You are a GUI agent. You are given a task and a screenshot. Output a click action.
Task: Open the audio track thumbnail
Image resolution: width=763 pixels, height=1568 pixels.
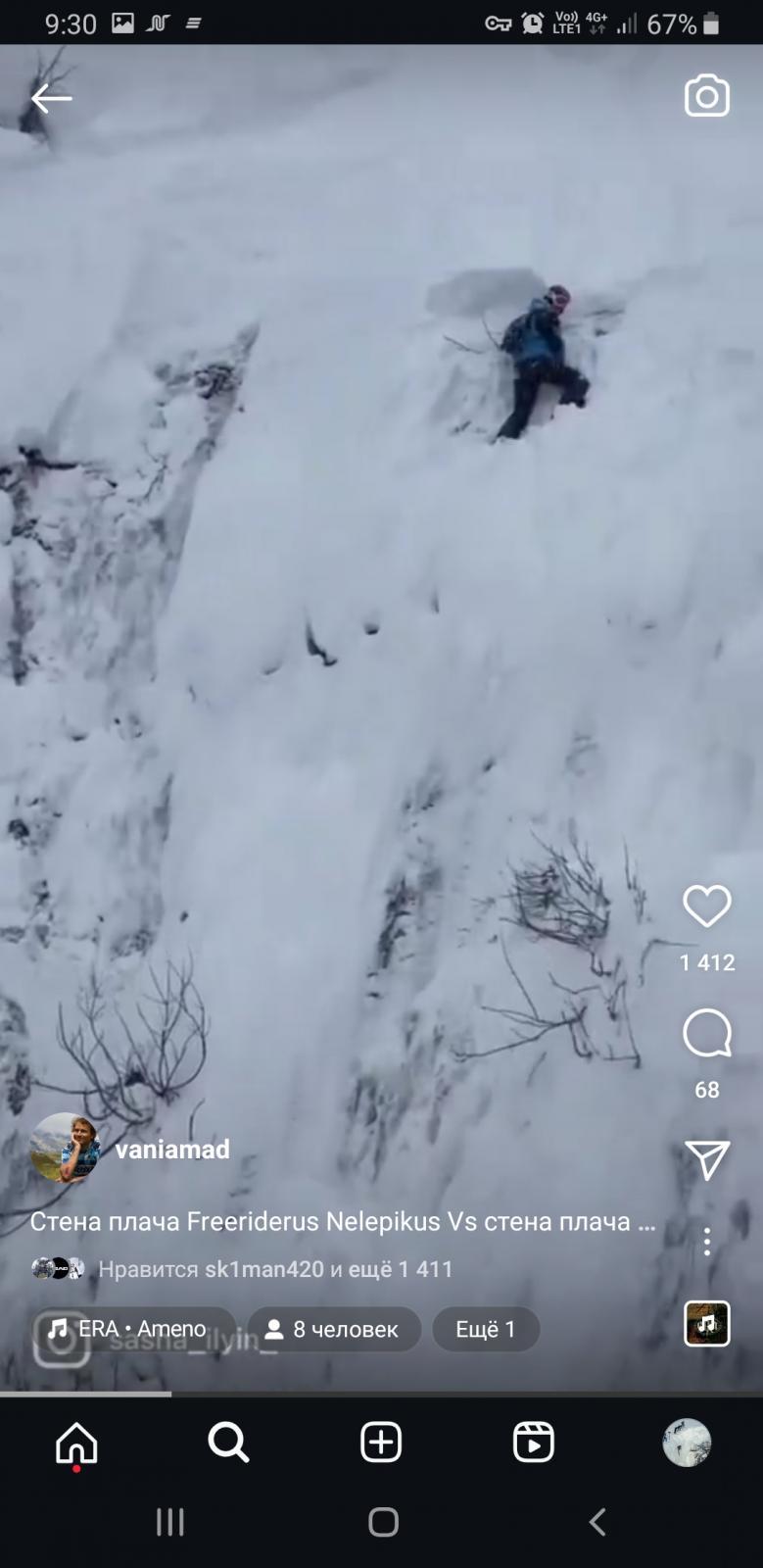707,1324
